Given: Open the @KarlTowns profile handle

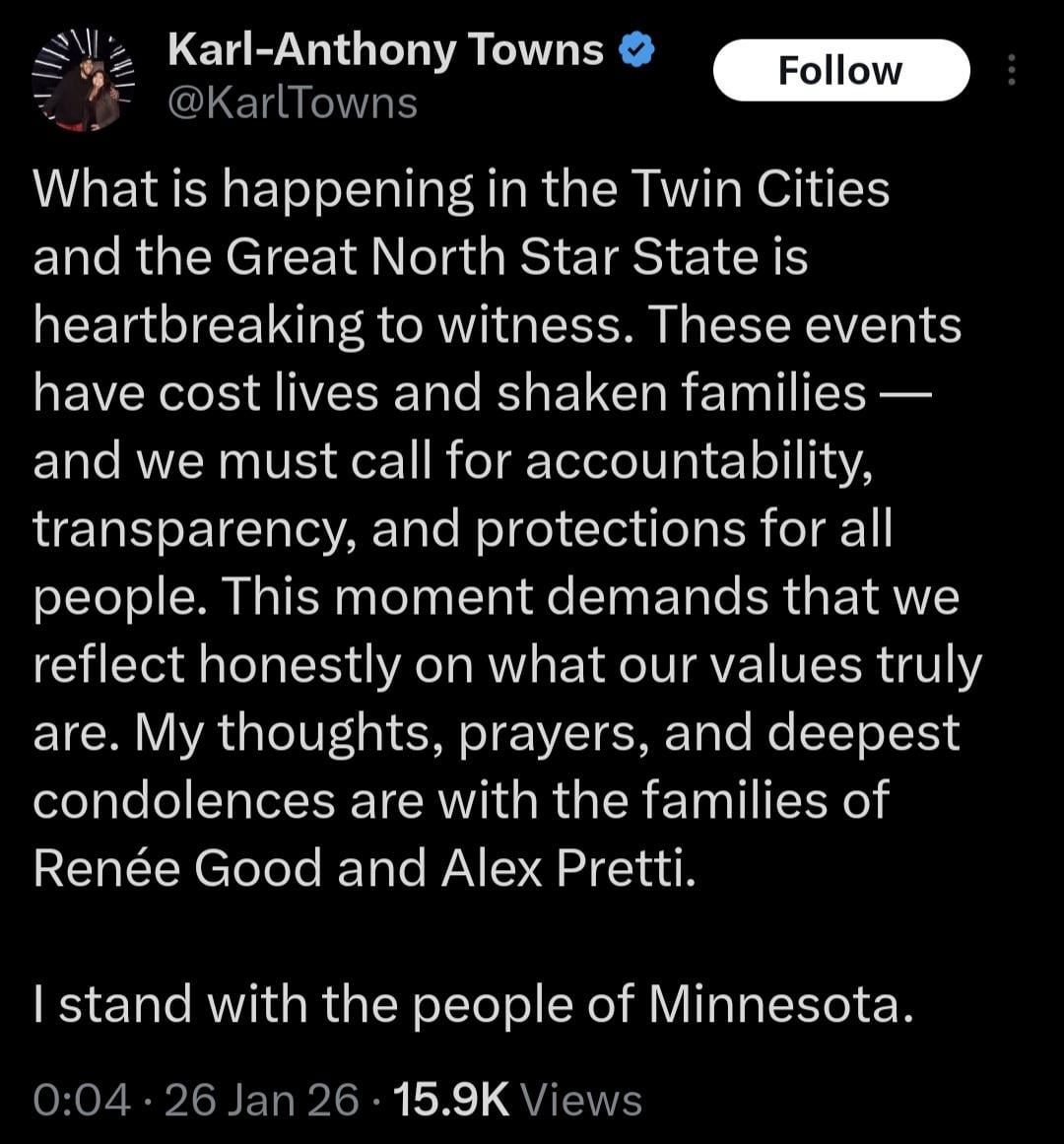Looking at the screenshot, I should (293, 103).
